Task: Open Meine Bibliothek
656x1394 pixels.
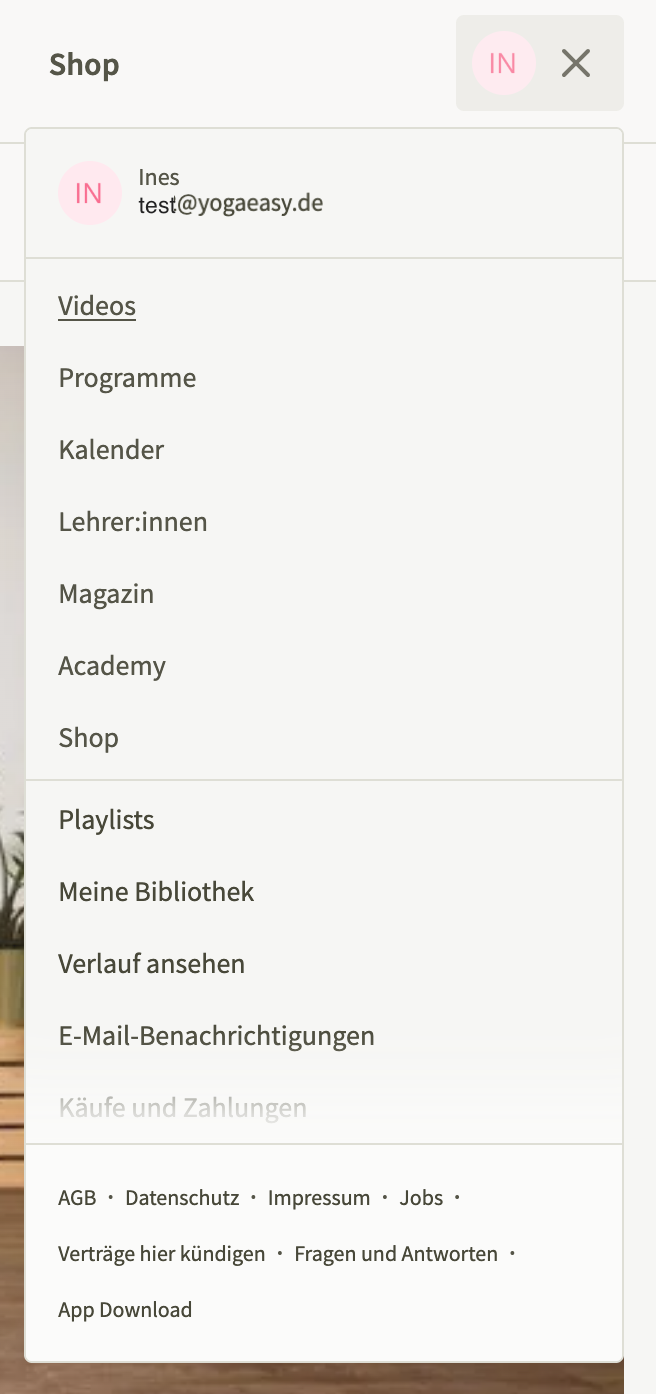Action: [156, 892]
